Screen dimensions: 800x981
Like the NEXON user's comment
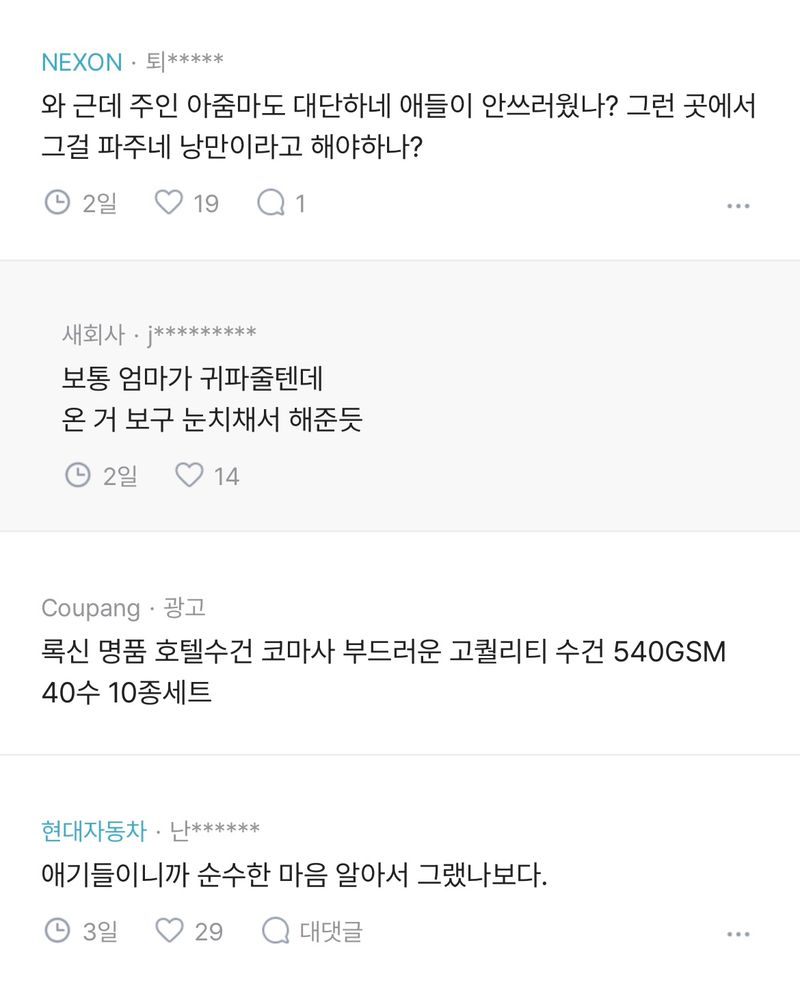click(x=169, y=203)
